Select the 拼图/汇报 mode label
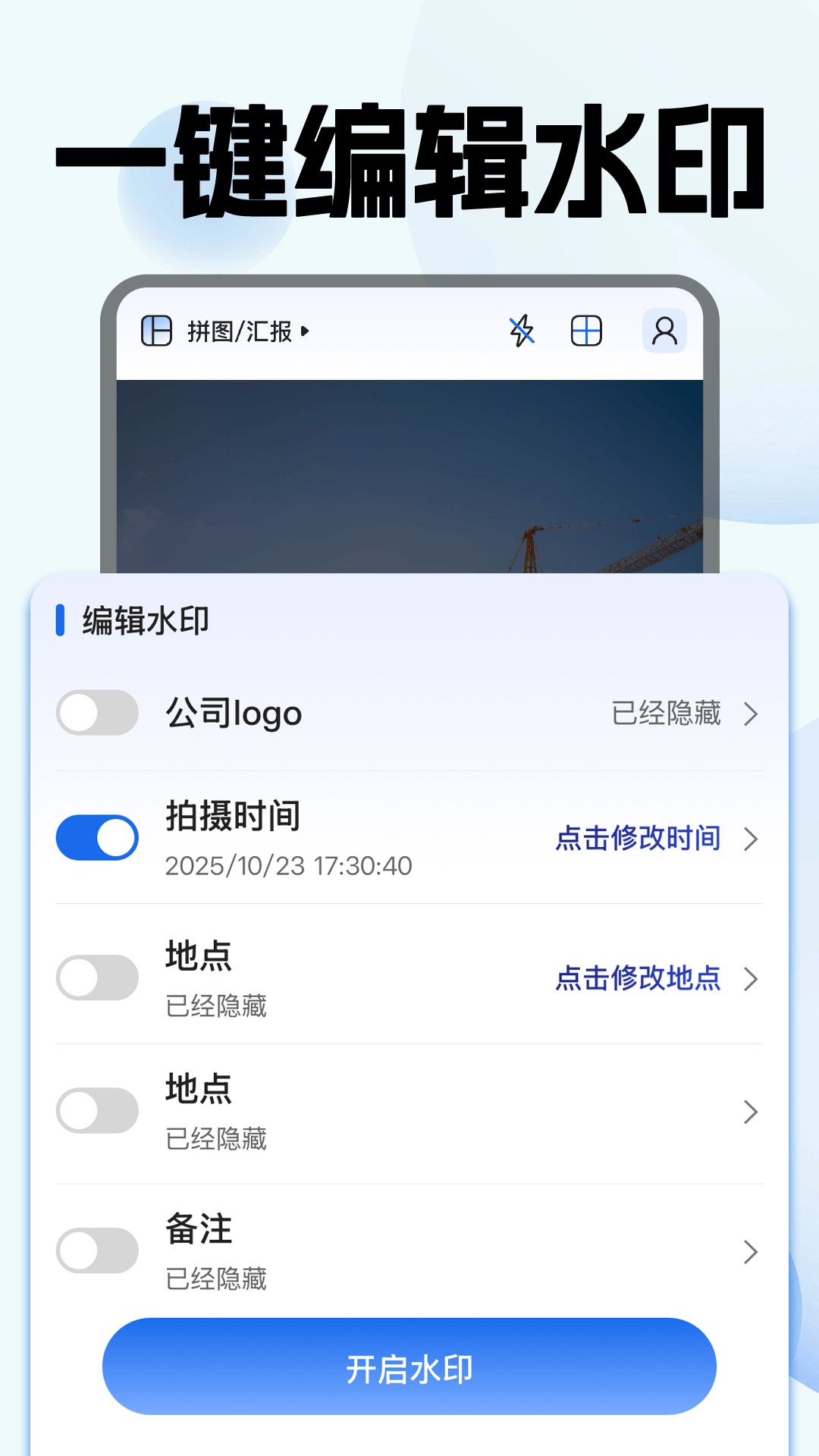Screen dimensions: 819x1456 pyautogui.click(x=239, y=331)
